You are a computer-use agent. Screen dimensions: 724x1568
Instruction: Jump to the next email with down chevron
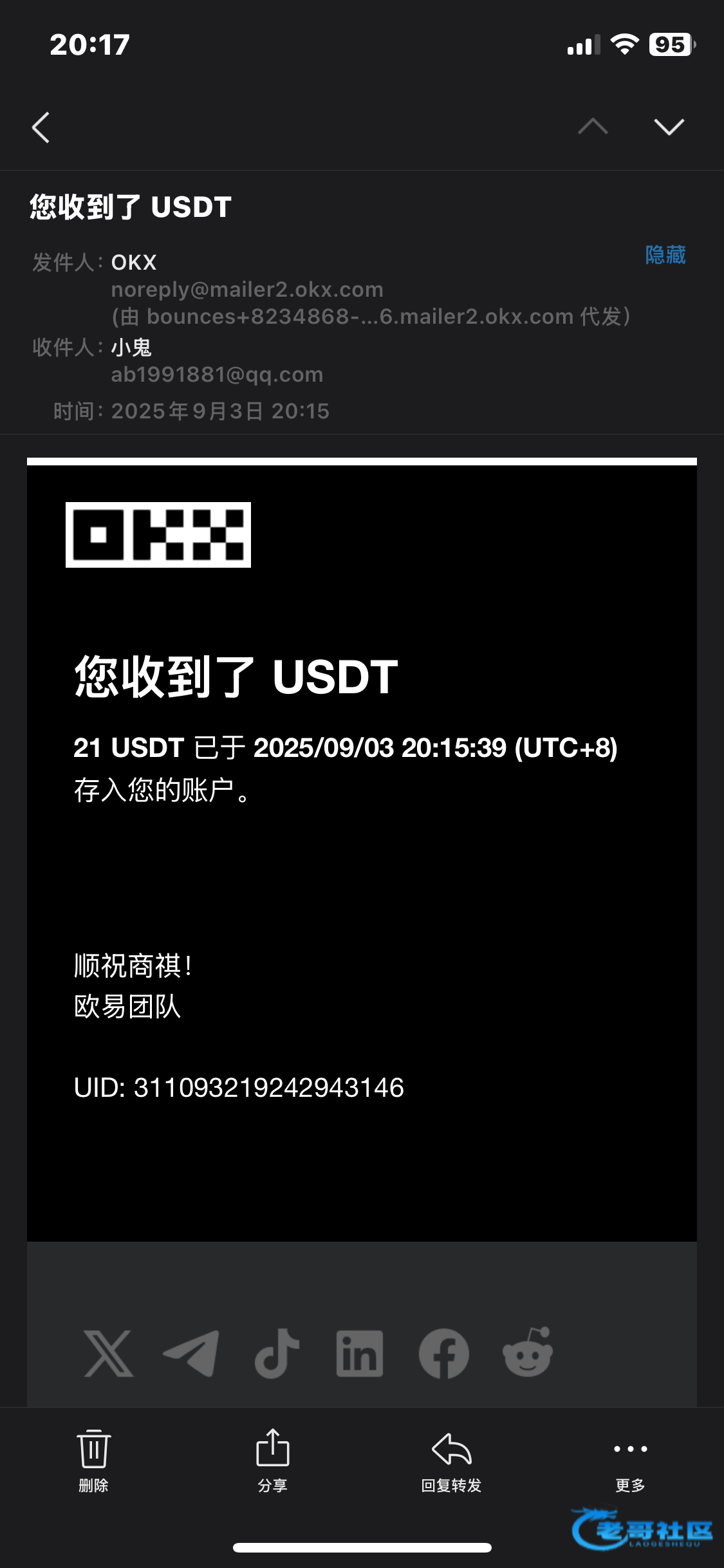(669, 127)
